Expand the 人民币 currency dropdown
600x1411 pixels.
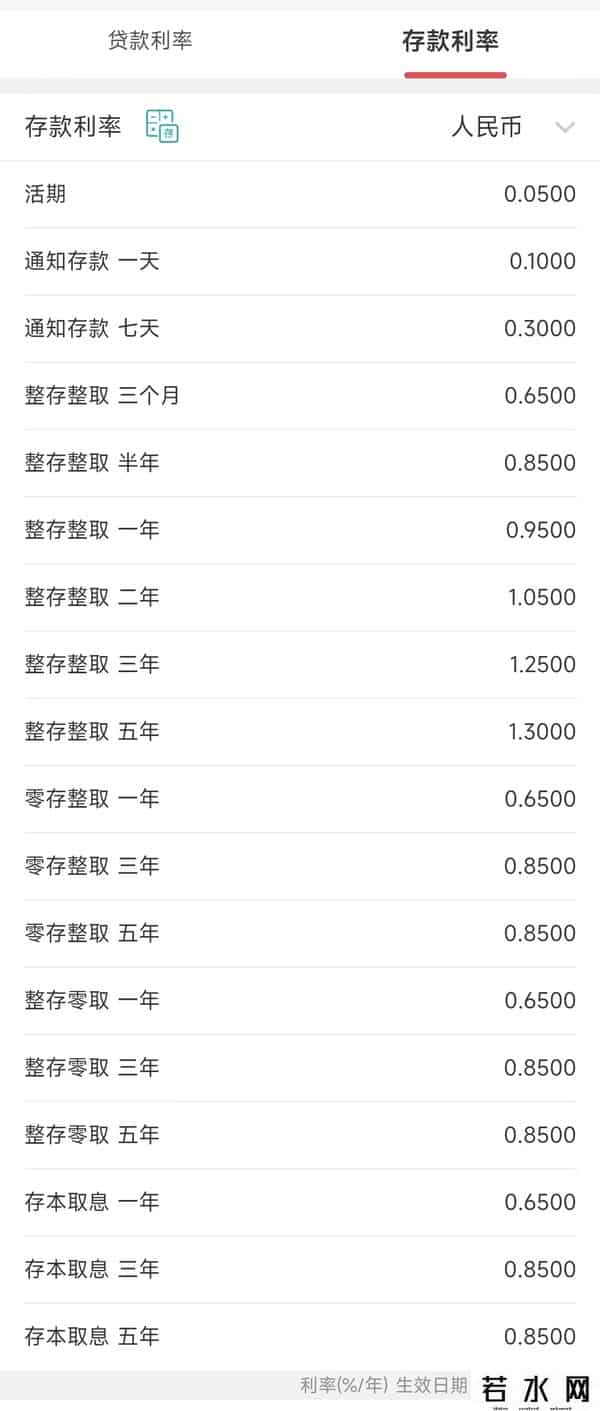click(x=513, y=127)
